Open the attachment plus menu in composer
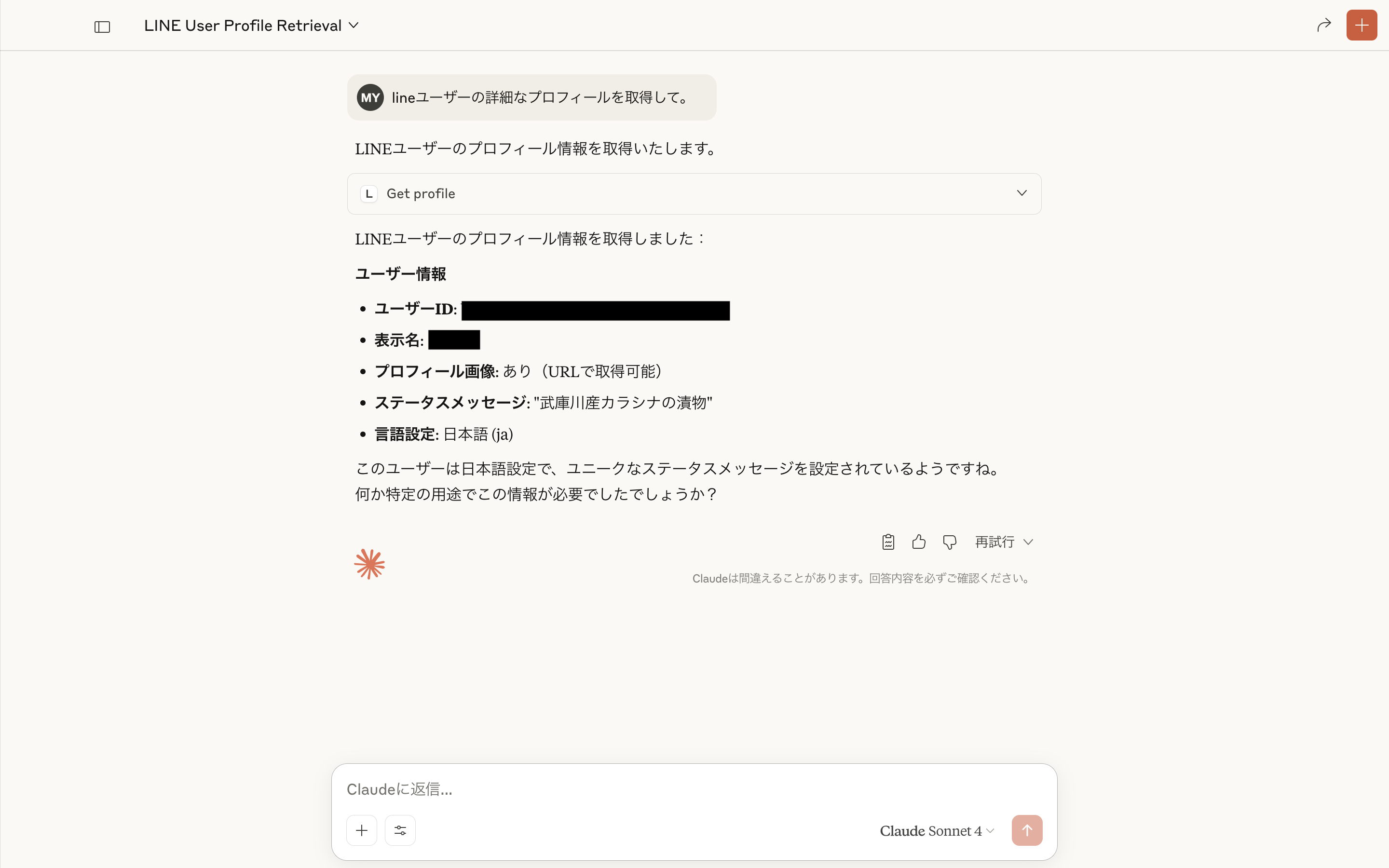The width and height of the screenshot is (1389, 868). pos(362,830)
